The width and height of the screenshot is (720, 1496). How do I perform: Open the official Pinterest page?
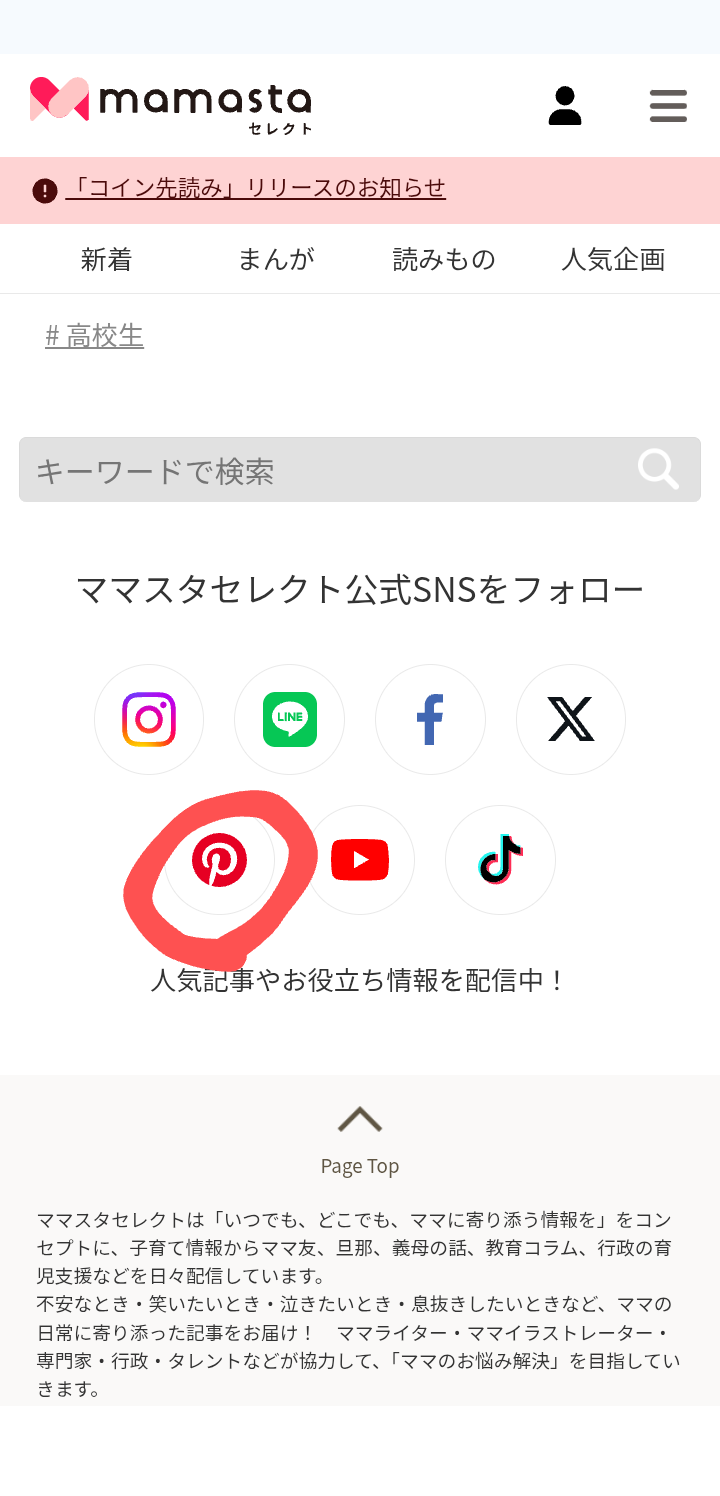click(220, 860)
